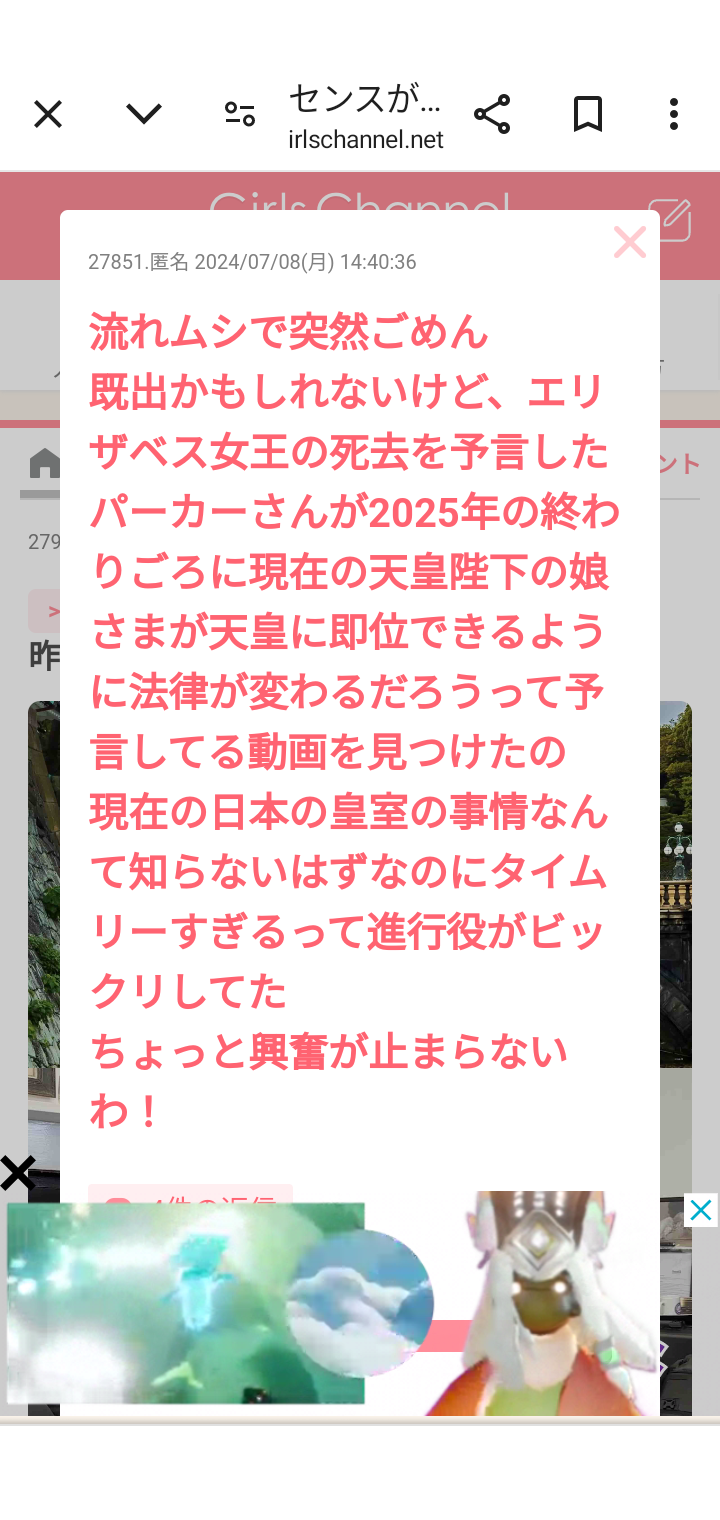The width and height of the screenshot is (720, 1520).
Task: Minimize the tab with the down chevron
Action: point(144,115)
